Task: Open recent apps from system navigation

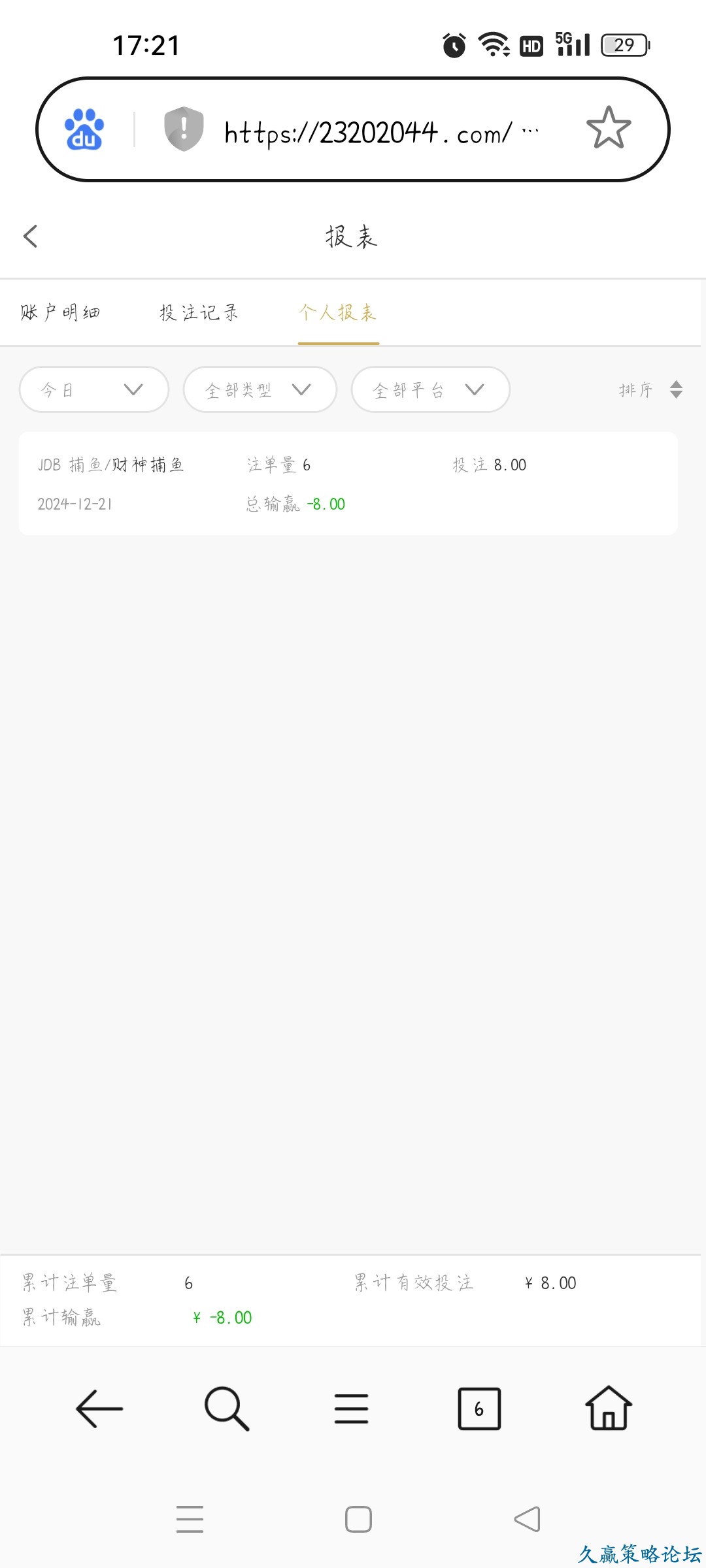Action: (190, 1519)
